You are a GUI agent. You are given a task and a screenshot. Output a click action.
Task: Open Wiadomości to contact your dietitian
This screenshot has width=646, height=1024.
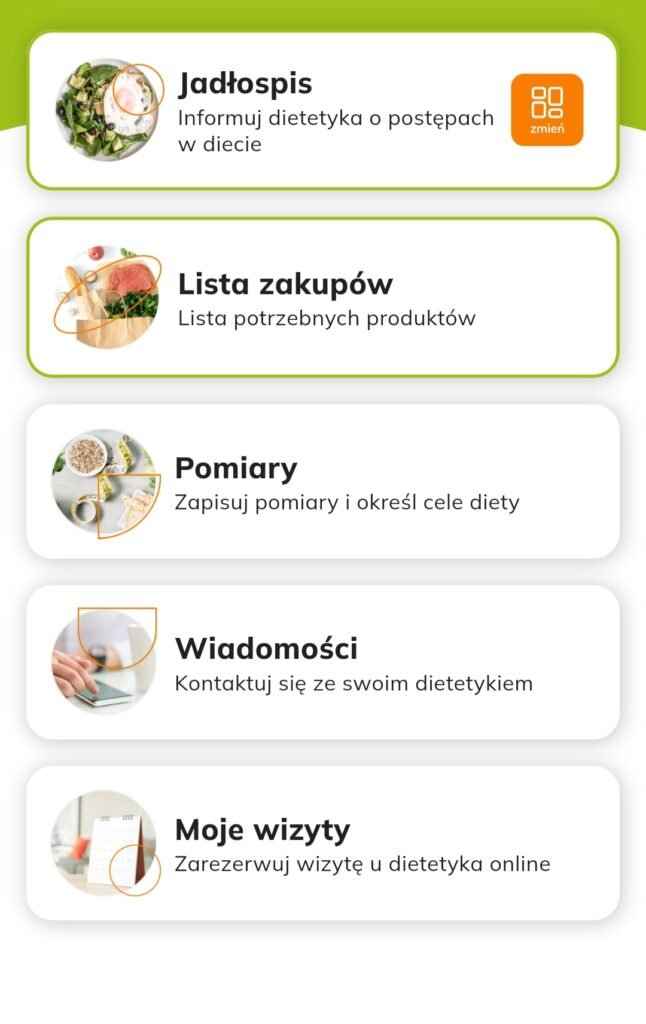click(322, 663)
